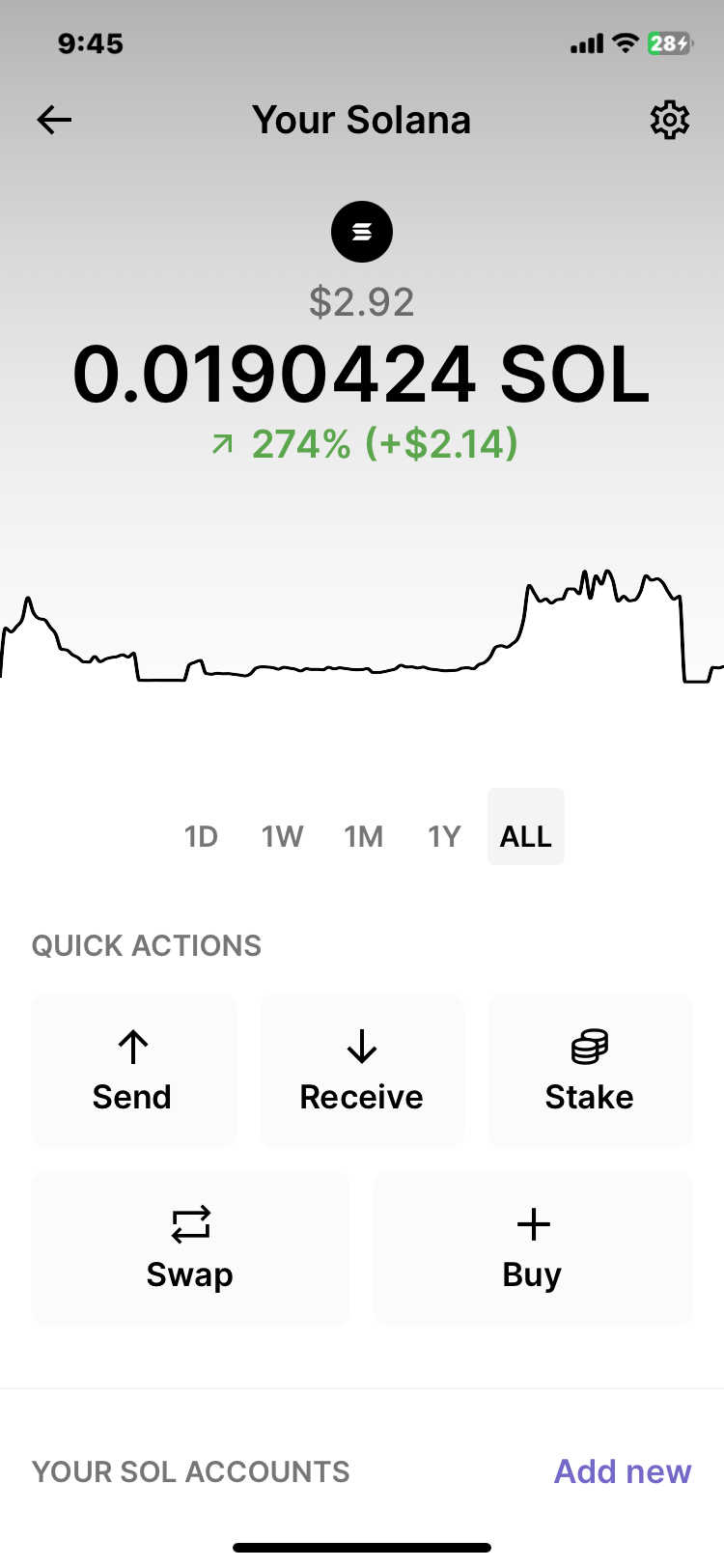Show the 1M price chart
The height and width of the screenshot is (1568, 724).
(364, 836)
